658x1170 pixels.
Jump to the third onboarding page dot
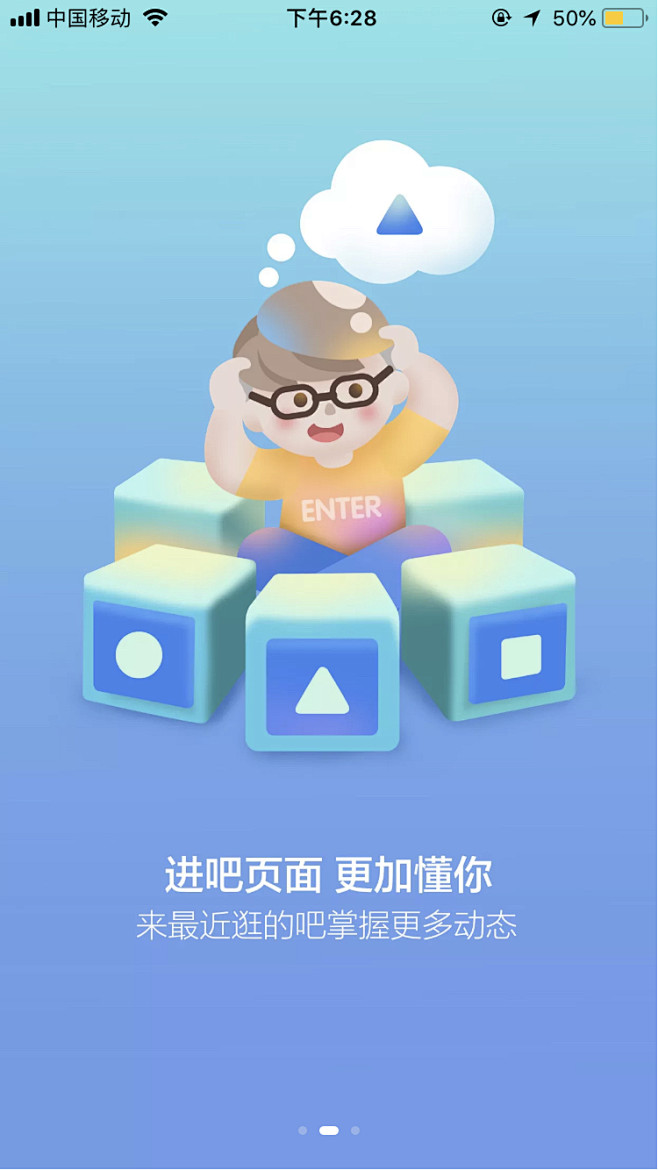355,1130
